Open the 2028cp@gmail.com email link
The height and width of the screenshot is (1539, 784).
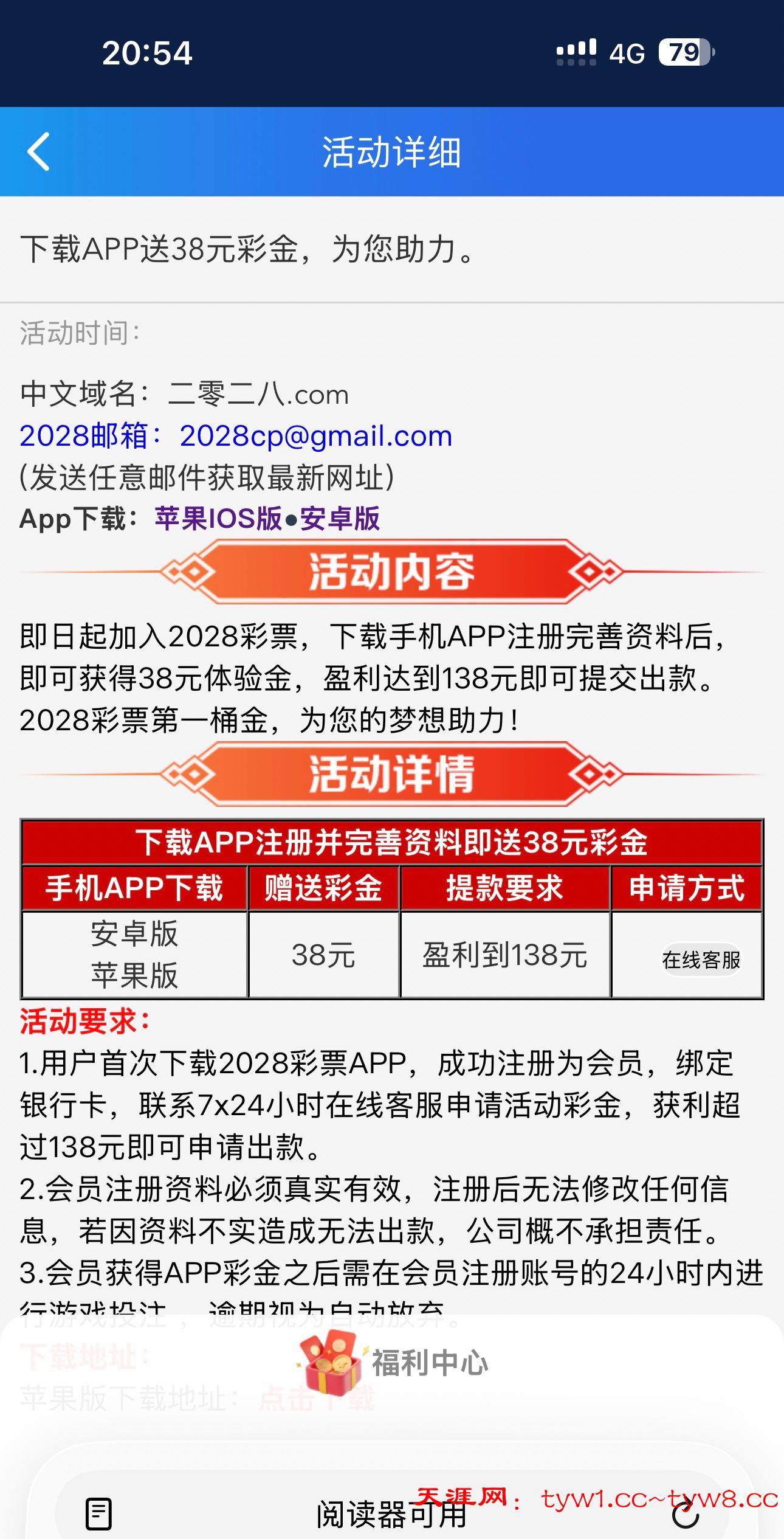315,436
